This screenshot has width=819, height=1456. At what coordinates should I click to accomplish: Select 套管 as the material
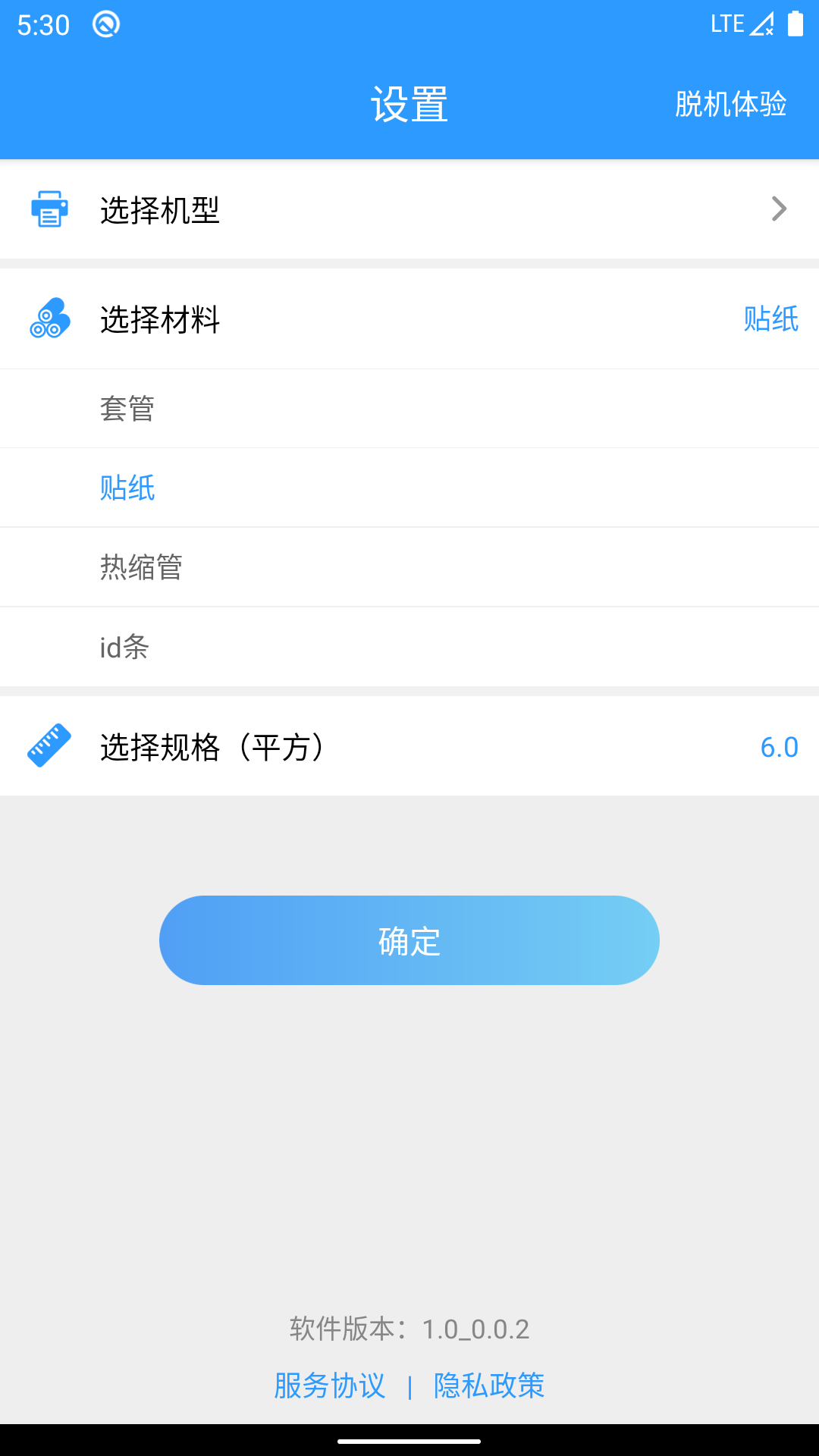tap(128, 408)
